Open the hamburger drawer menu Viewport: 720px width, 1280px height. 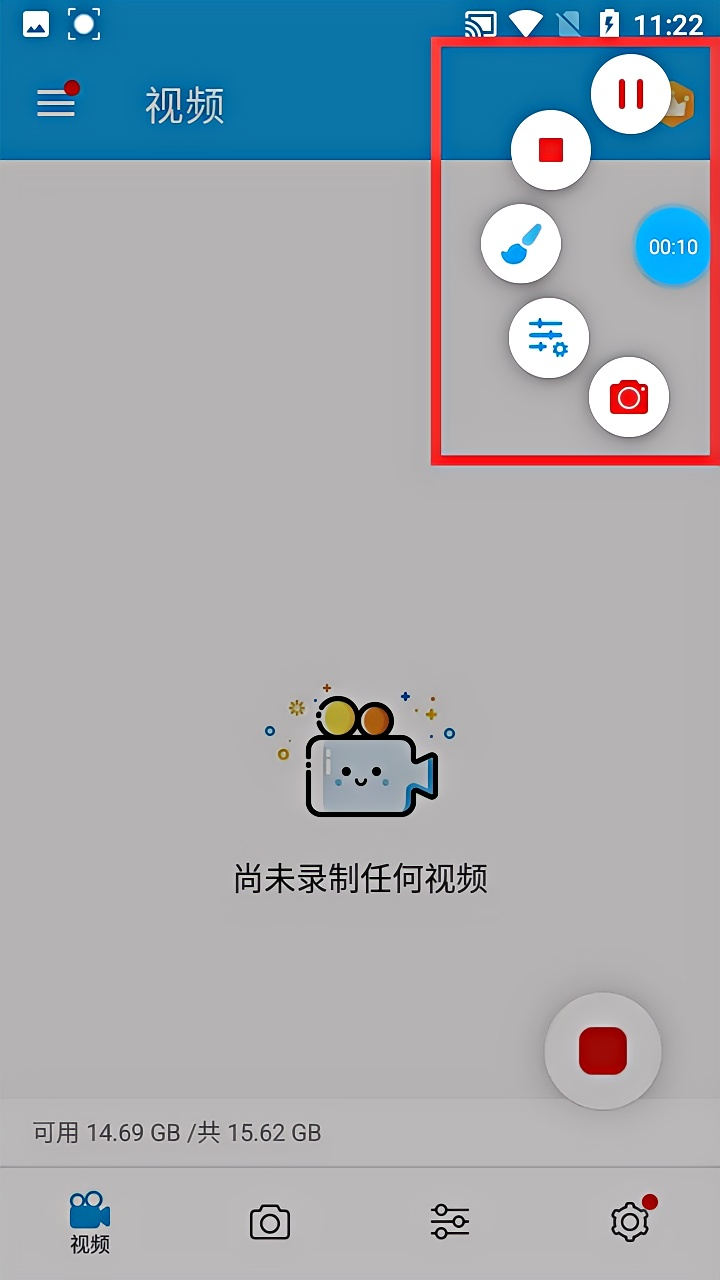coord(57,103)
